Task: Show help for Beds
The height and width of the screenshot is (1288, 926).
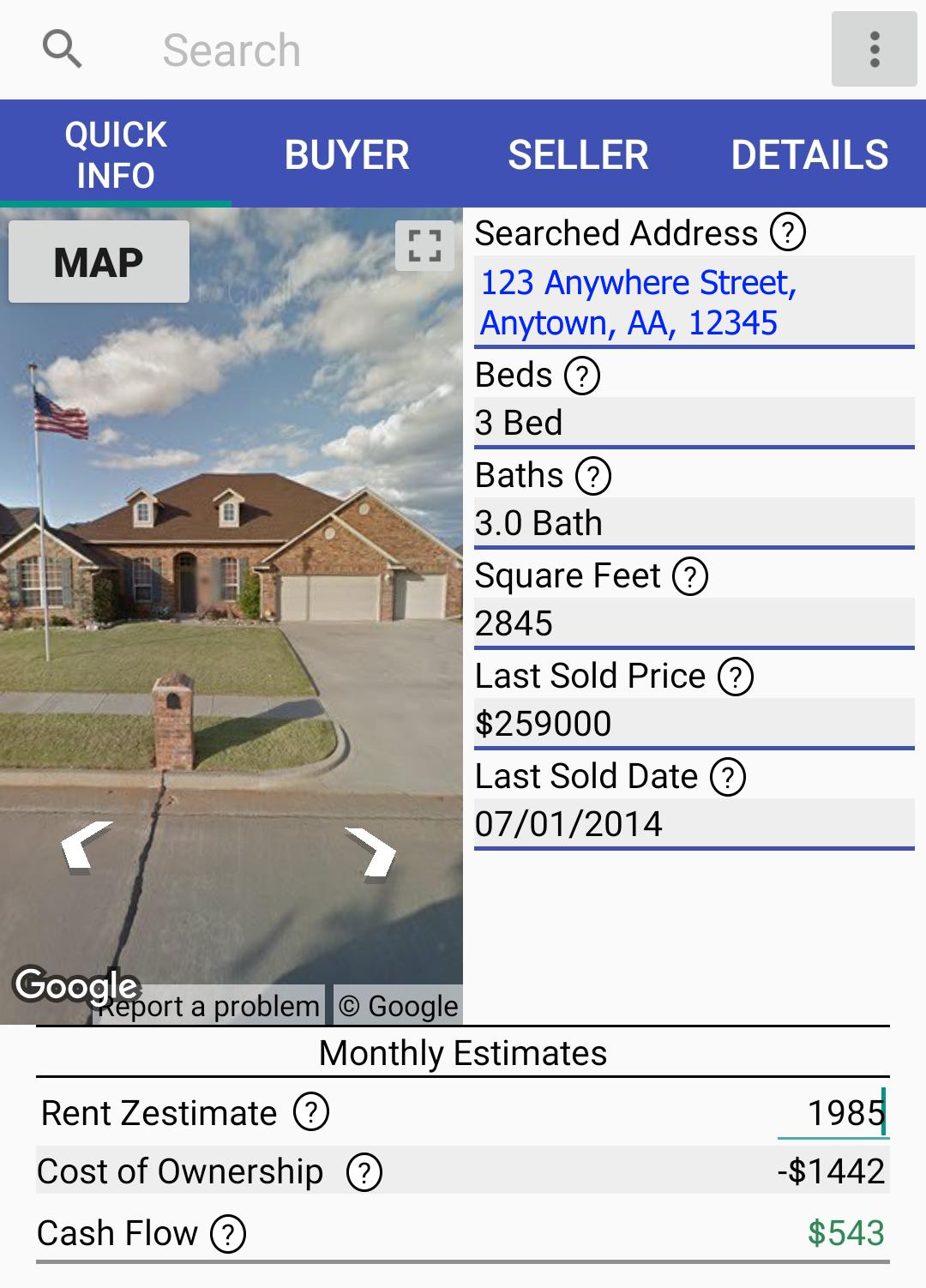Action: pos(582,376)
